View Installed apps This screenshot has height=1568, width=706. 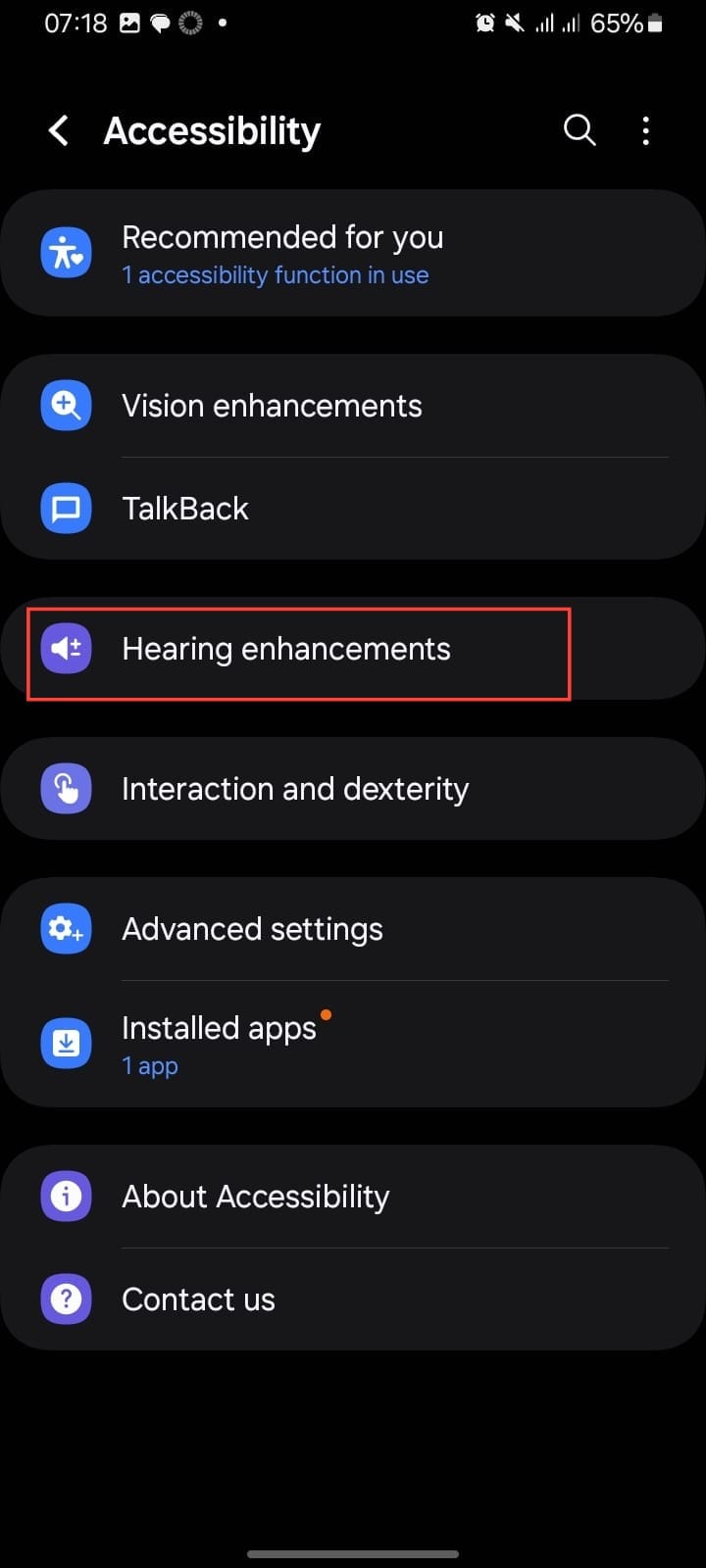point(353,1045)
